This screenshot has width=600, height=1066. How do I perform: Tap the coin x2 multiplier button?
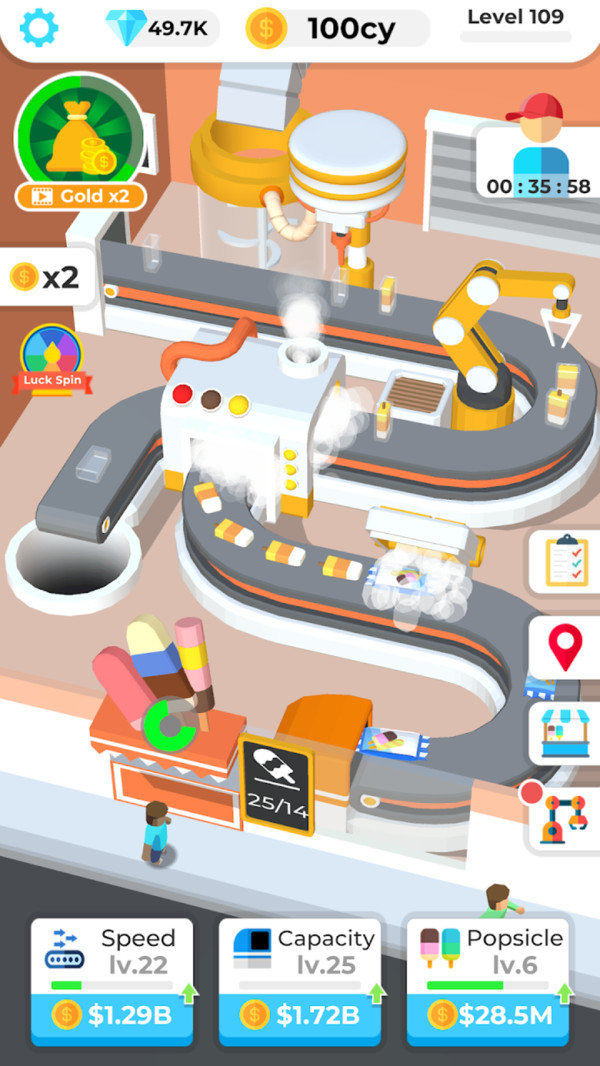[x=46, y=277]
